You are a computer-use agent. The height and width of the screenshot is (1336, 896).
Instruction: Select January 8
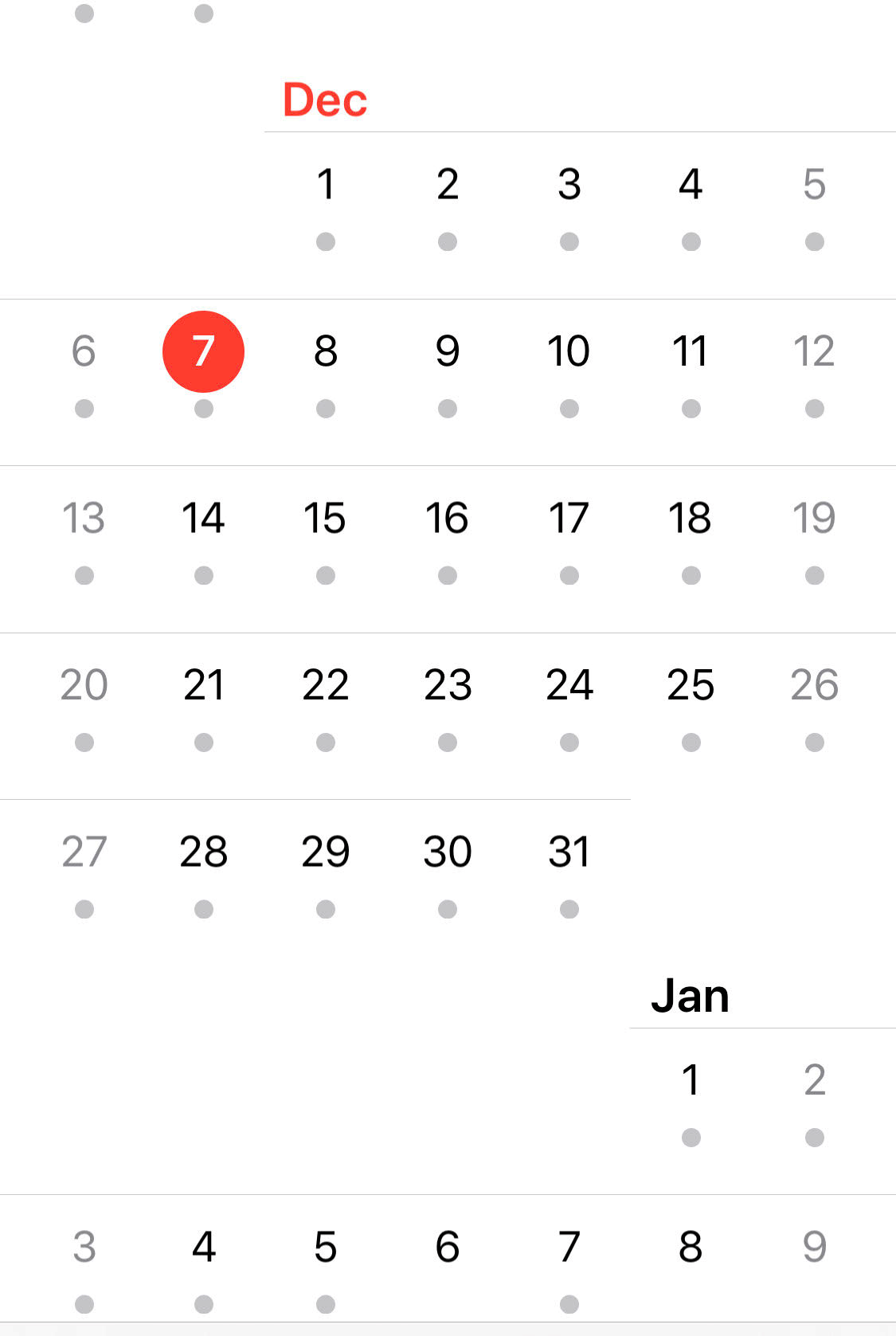point(691,1247)
